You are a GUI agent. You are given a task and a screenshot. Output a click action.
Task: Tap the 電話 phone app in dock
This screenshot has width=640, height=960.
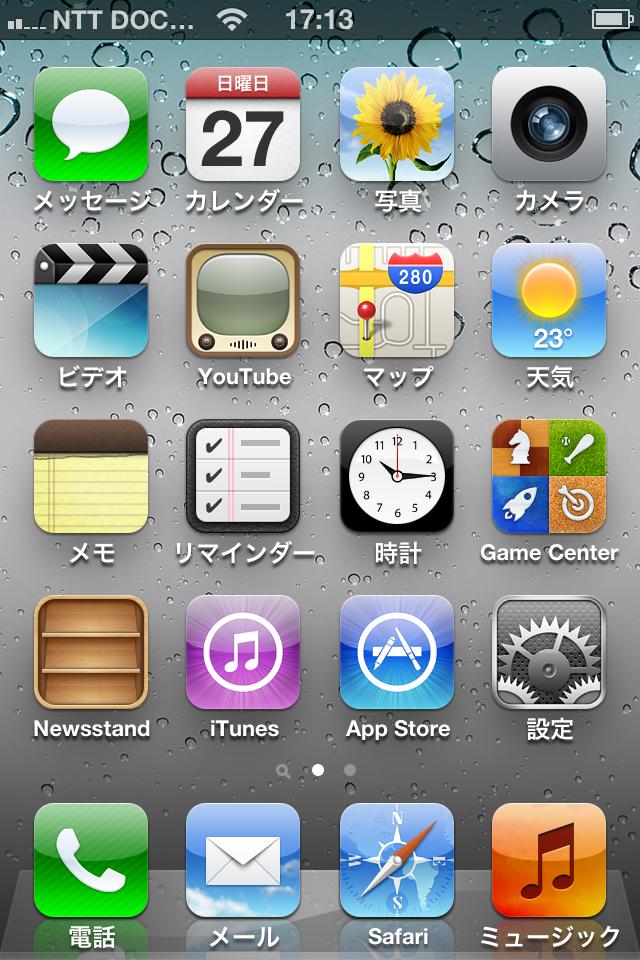tap(91, 860)
